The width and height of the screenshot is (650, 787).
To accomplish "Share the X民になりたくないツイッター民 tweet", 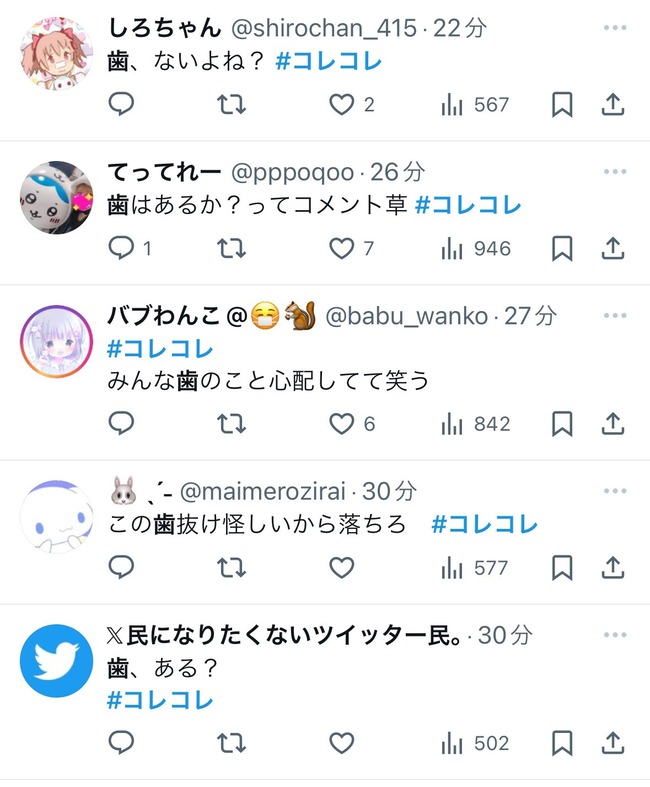I will pyautogui.click(x=613, y=743).
